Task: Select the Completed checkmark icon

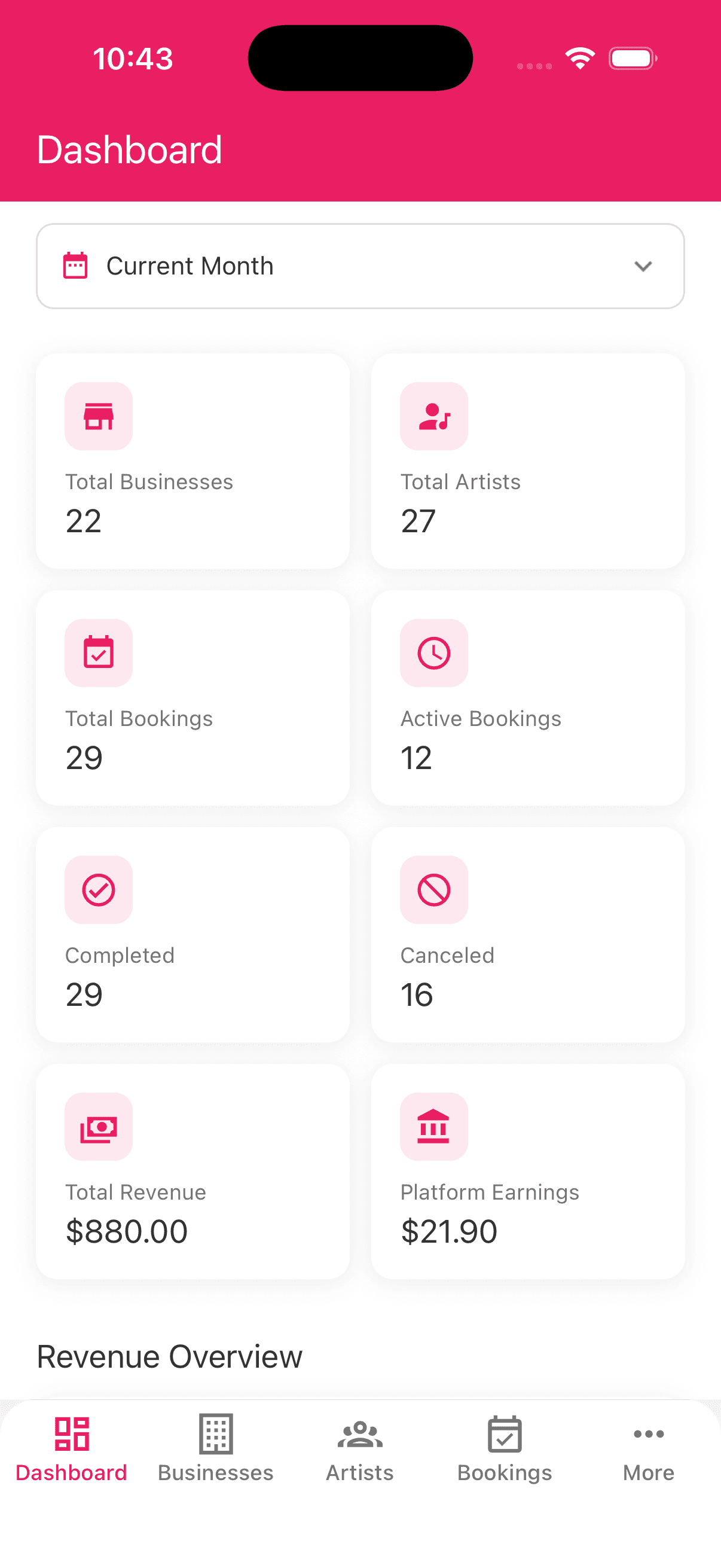Action: pos(99,889)
